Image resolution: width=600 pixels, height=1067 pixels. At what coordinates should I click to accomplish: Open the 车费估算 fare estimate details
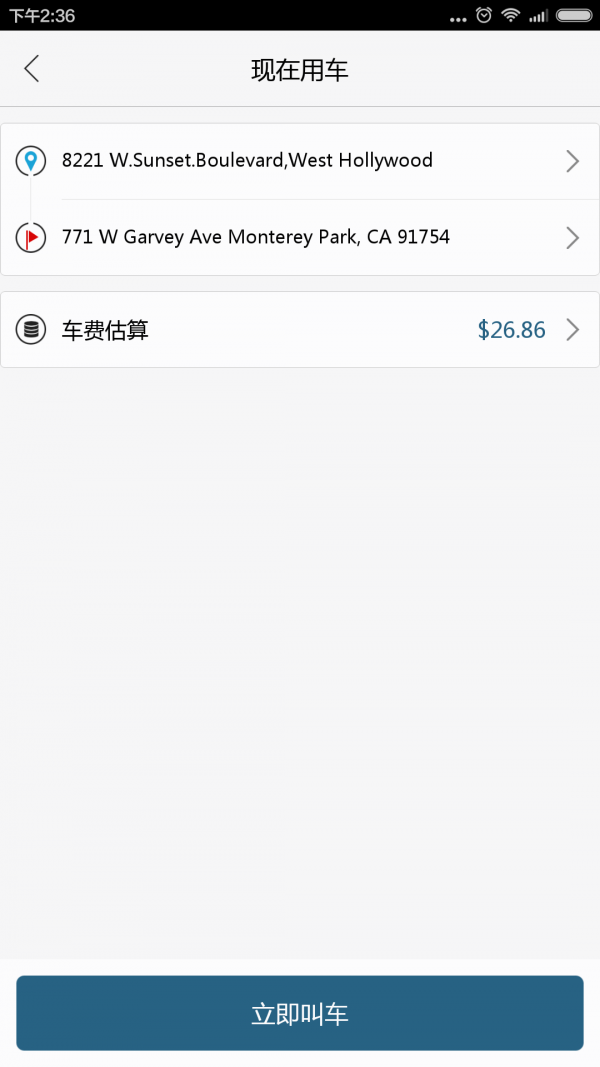300,330
